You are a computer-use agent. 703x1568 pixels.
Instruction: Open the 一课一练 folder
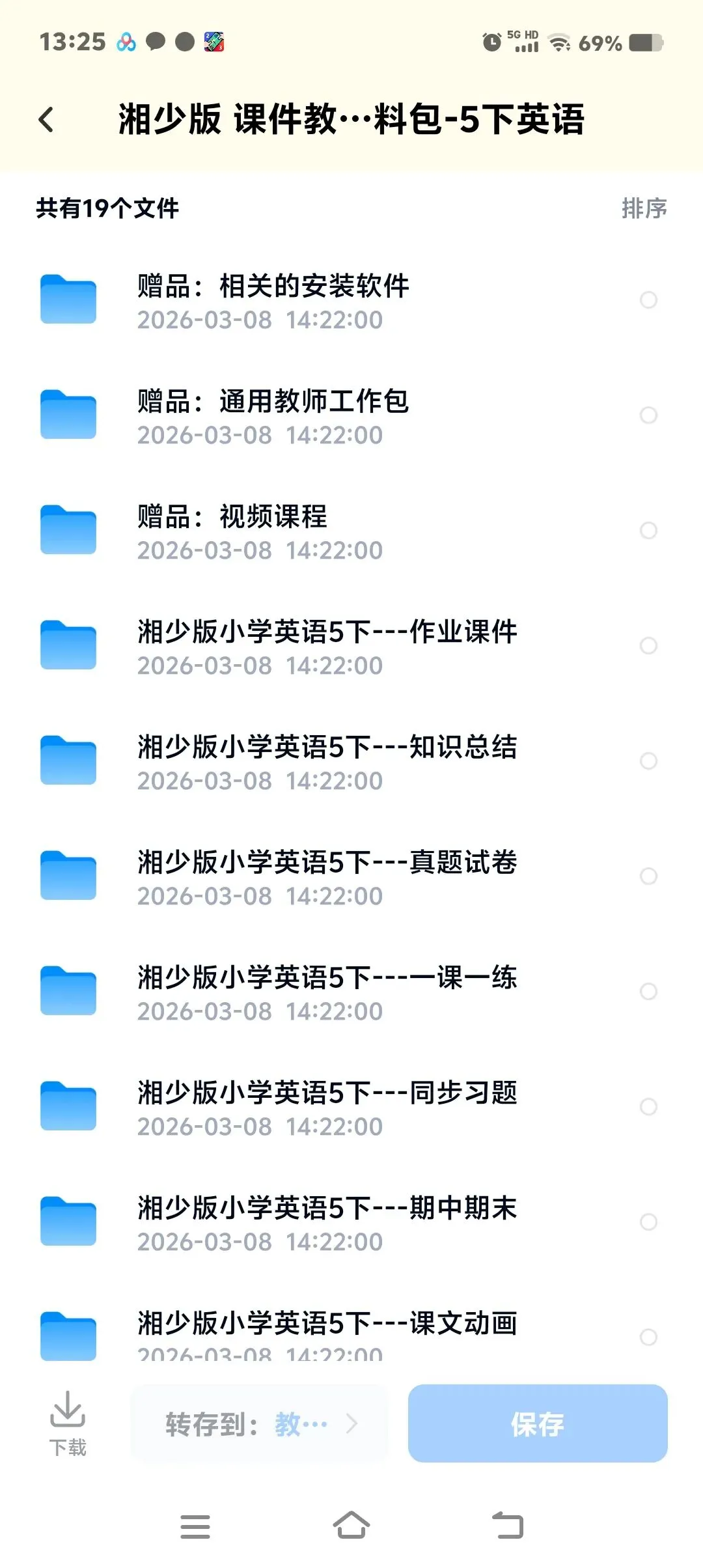(351, 992)
